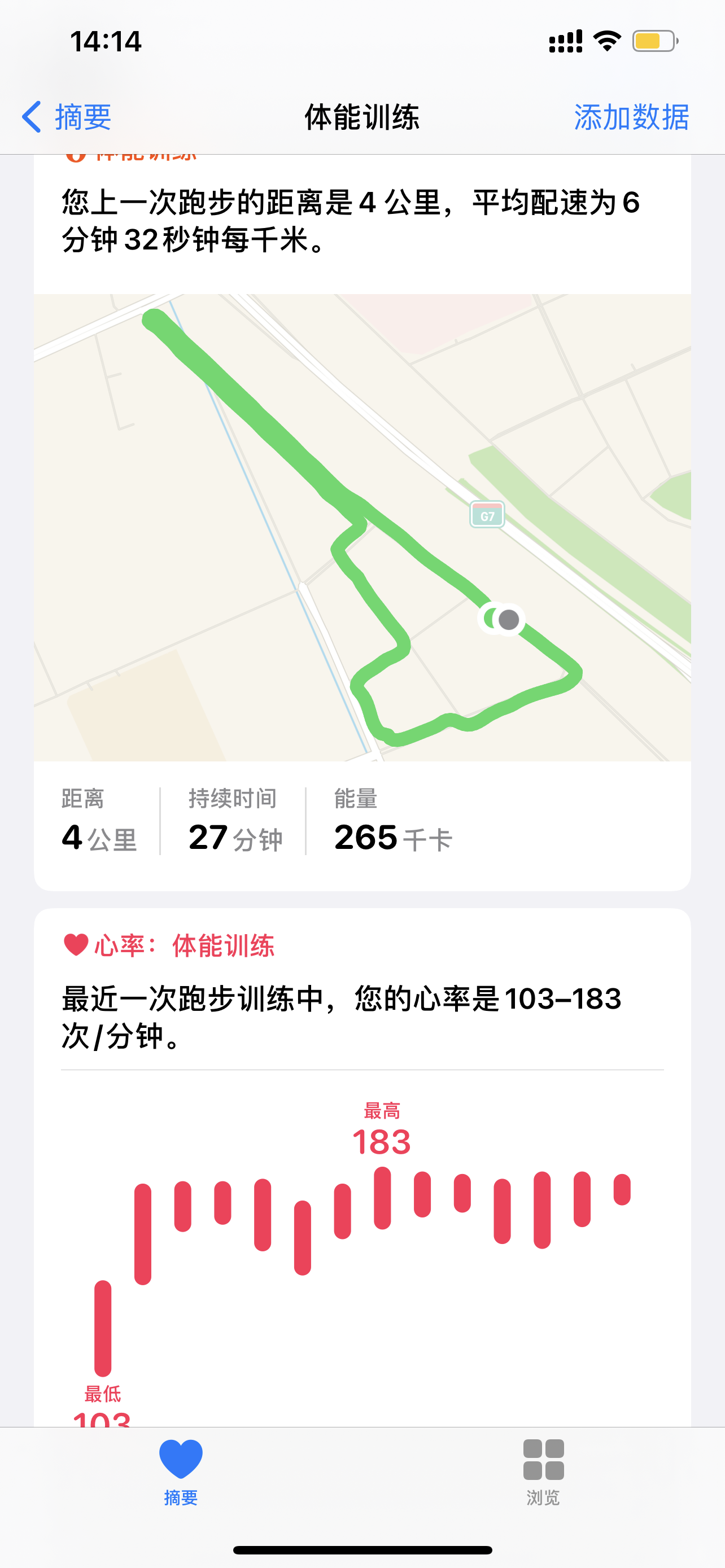
Task: Tap 添加数据 to add data
Action: (x=631, y=117)
